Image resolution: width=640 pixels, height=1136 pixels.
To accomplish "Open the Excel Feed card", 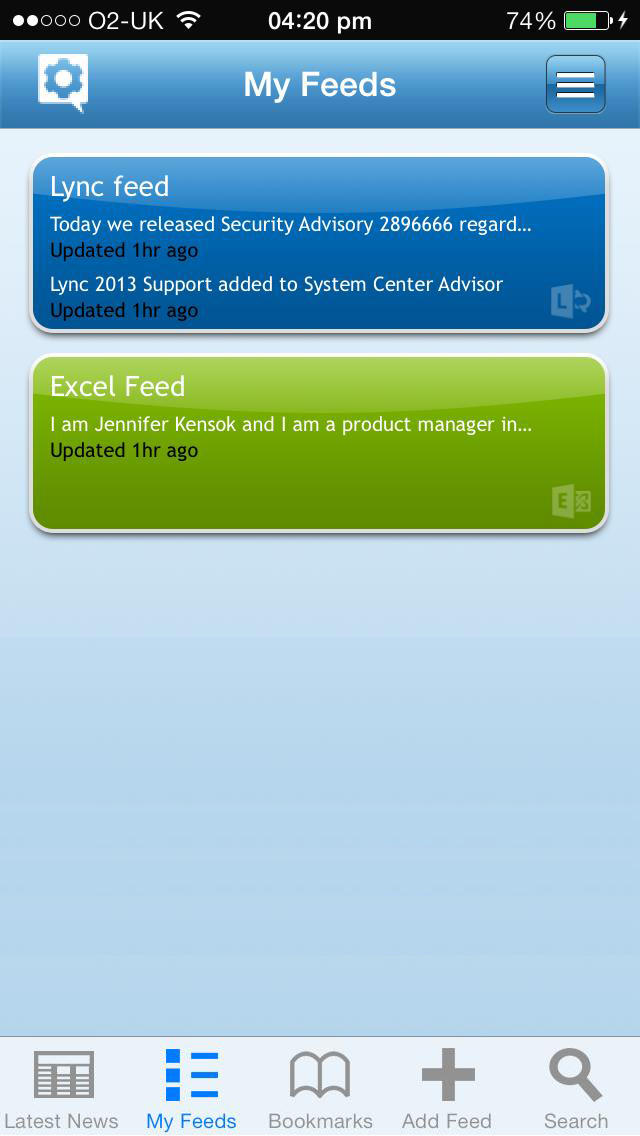I will point(319,443).
